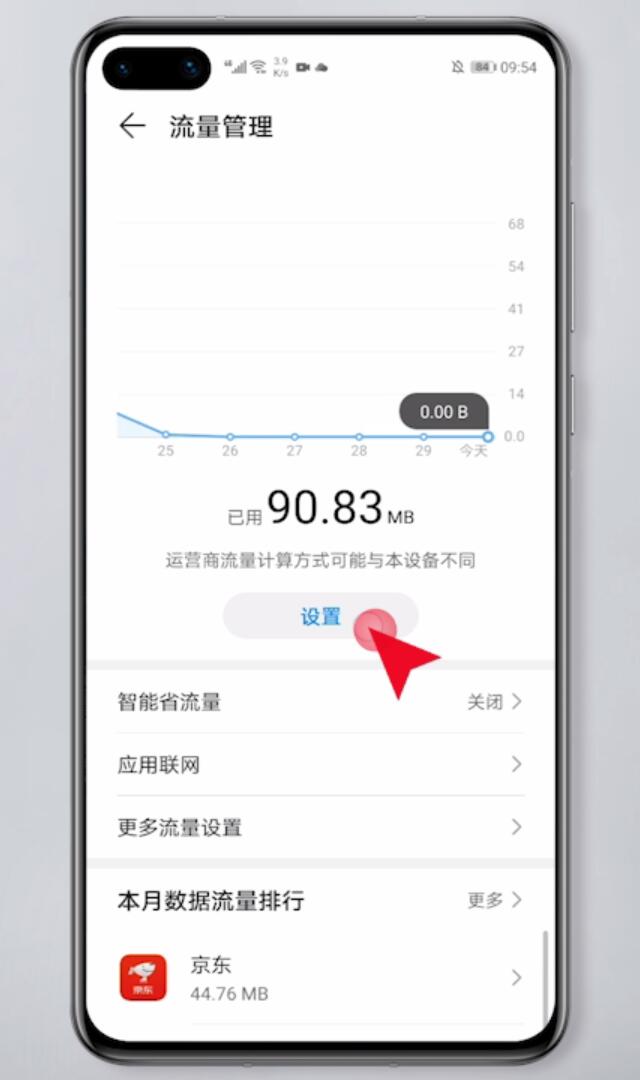Open 应用联网 settings
The width and height of the screenshot is (640, 1080).
[x=320, y=765]
